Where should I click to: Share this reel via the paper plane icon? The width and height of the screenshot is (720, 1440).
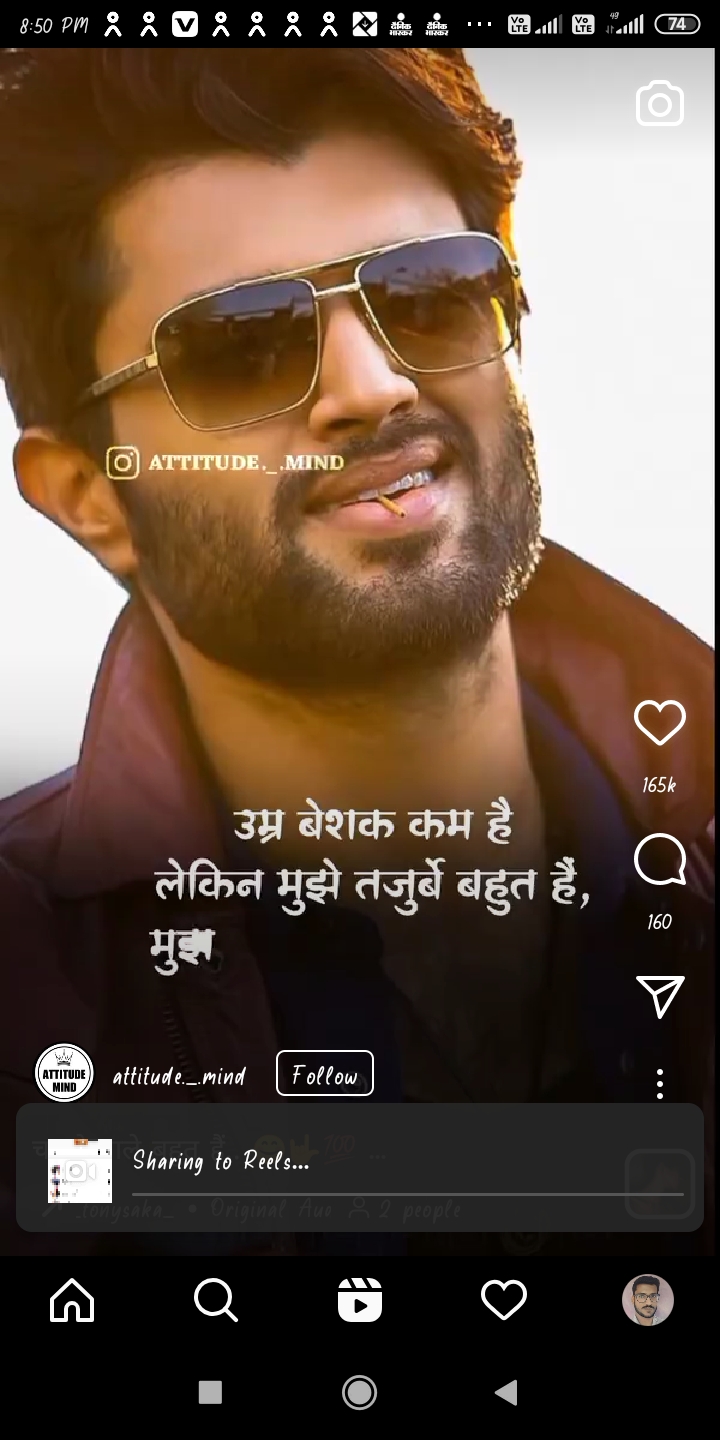pos(660,996)
